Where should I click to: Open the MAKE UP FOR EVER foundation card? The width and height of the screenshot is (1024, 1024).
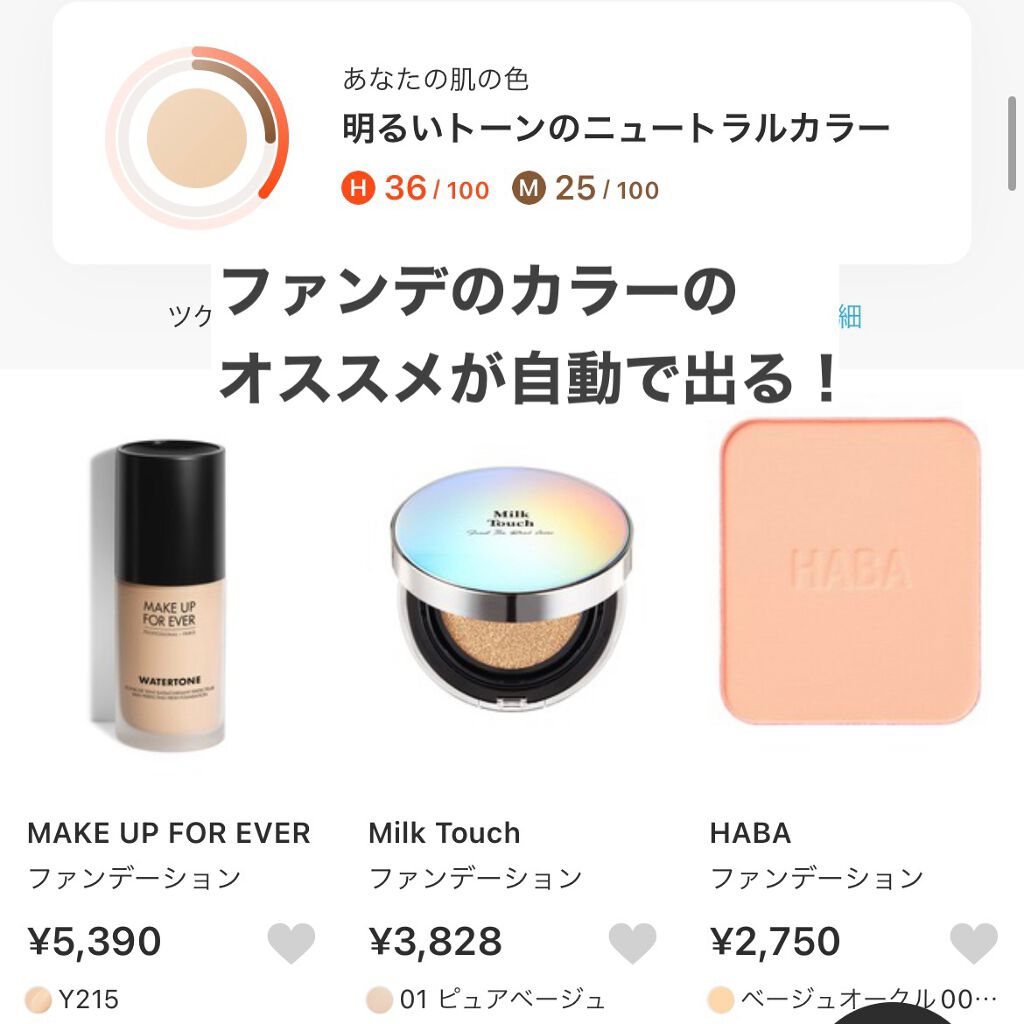170,597
